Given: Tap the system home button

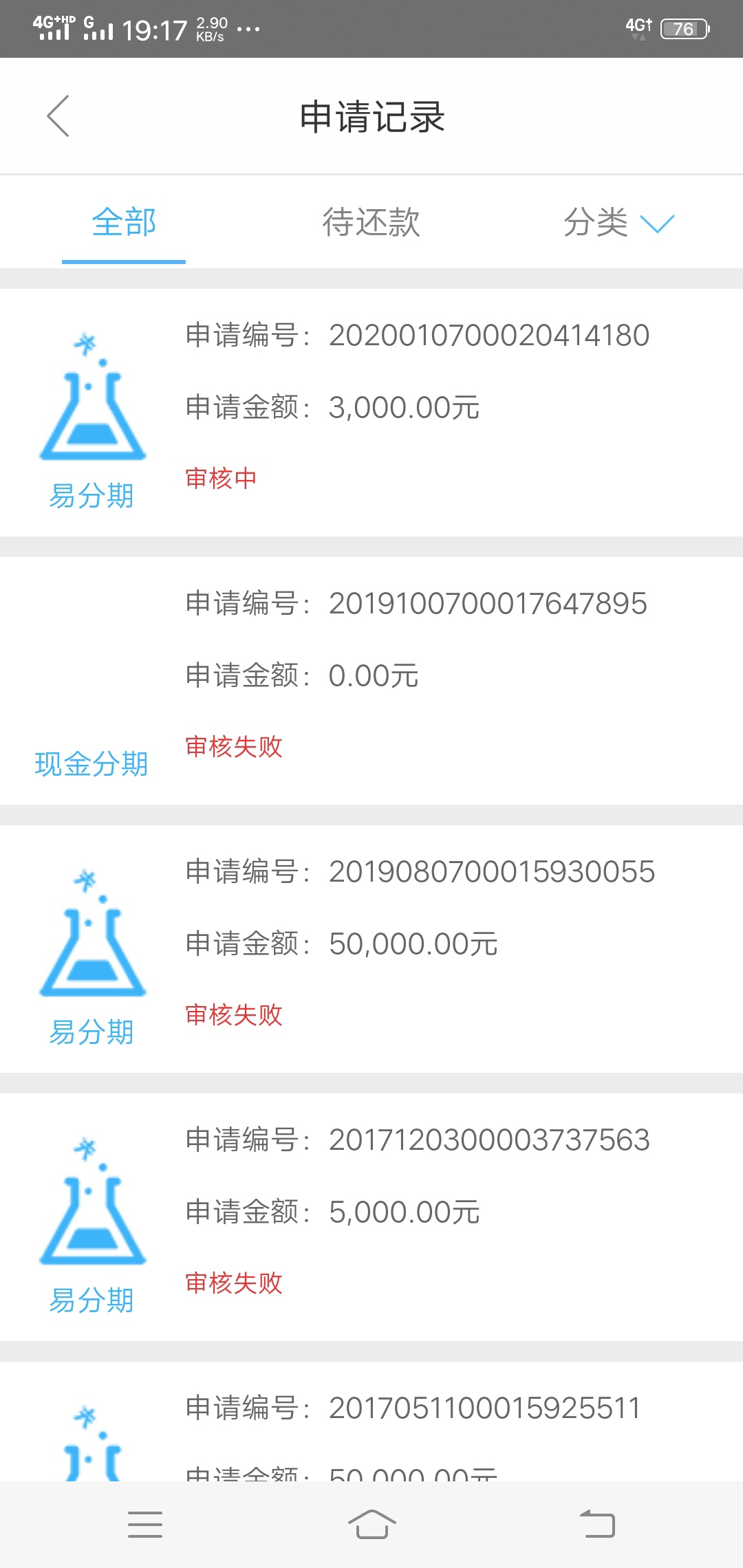Looking at the screenshot, I should point(371,1525).
